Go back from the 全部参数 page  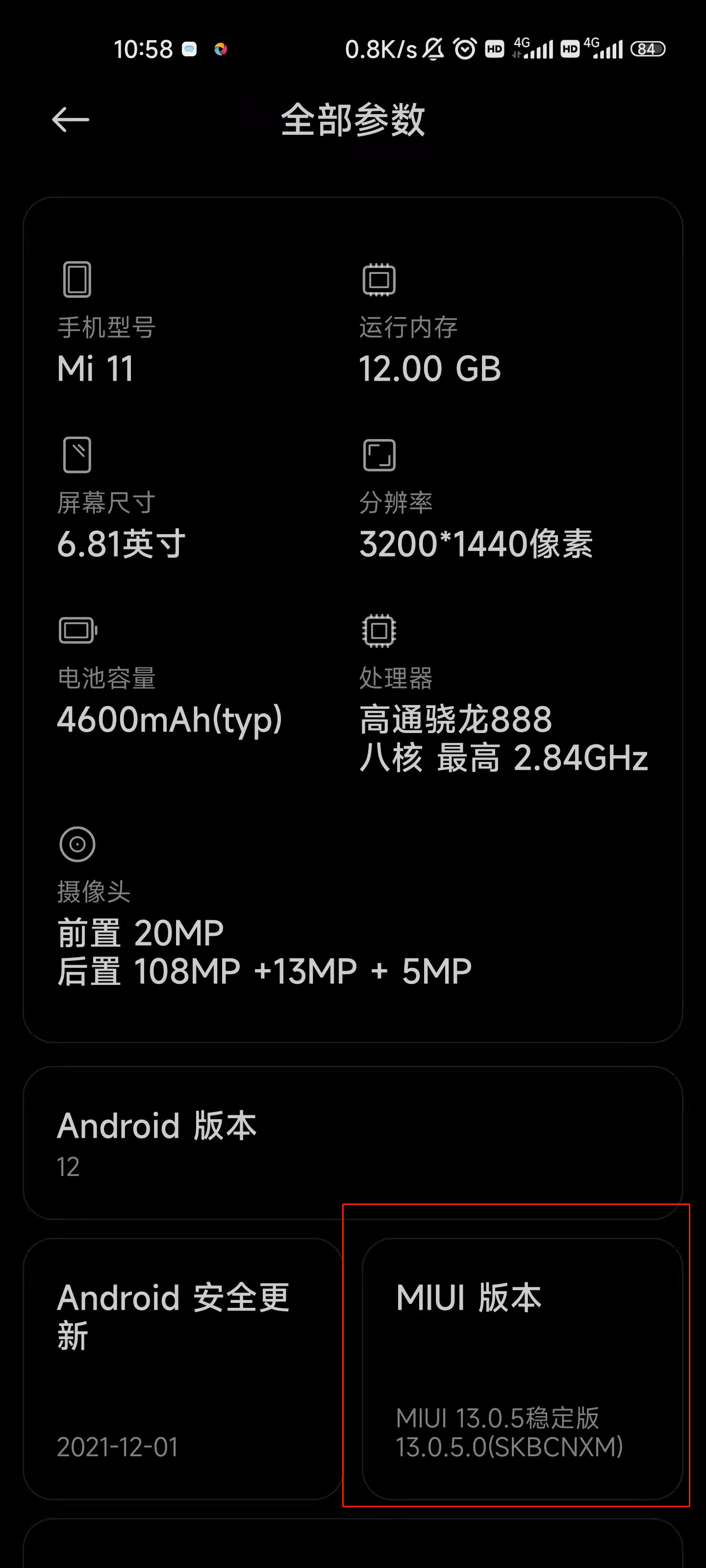pyautogui.click(x=71, y=119)
